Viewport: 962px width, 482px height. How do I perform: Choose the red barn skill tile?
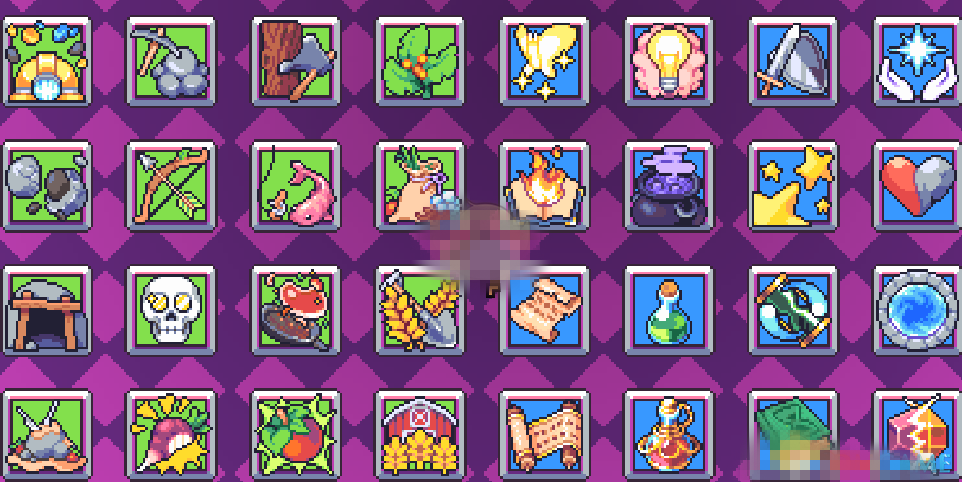click(x=418, y=434)
